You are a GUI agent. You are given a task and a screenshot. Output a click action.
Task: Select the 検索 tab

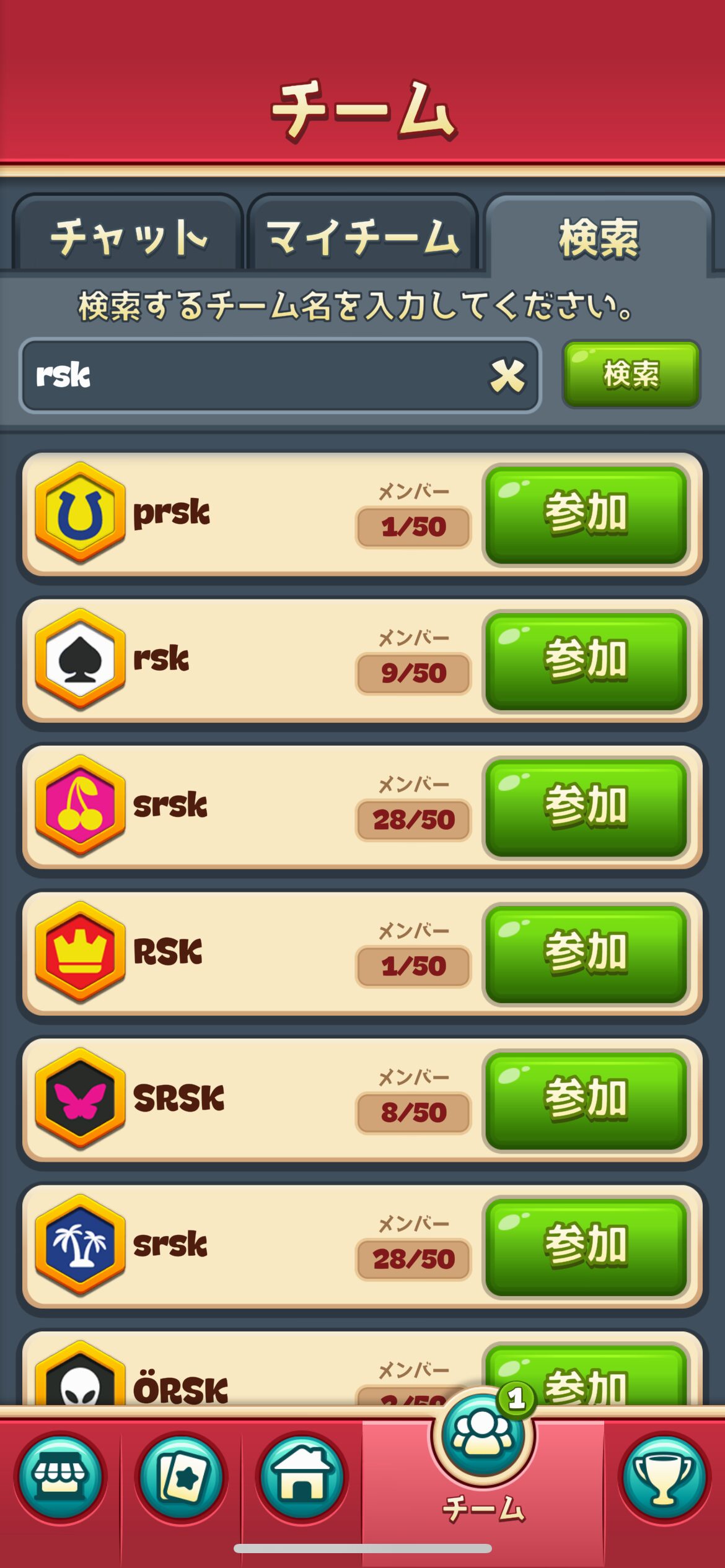598,237
